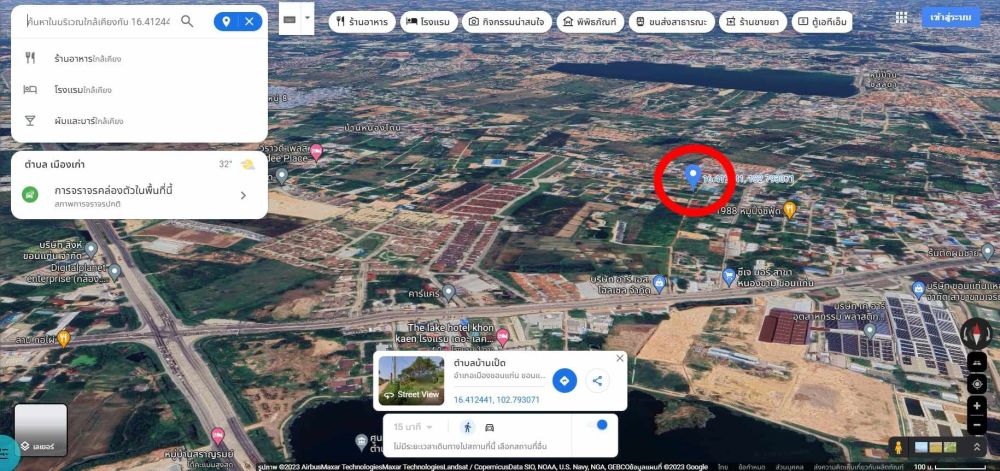This screenshot has height=471, width=1000.
Task: Select the nearby restaurants suggestion
Action: [88, 59]
